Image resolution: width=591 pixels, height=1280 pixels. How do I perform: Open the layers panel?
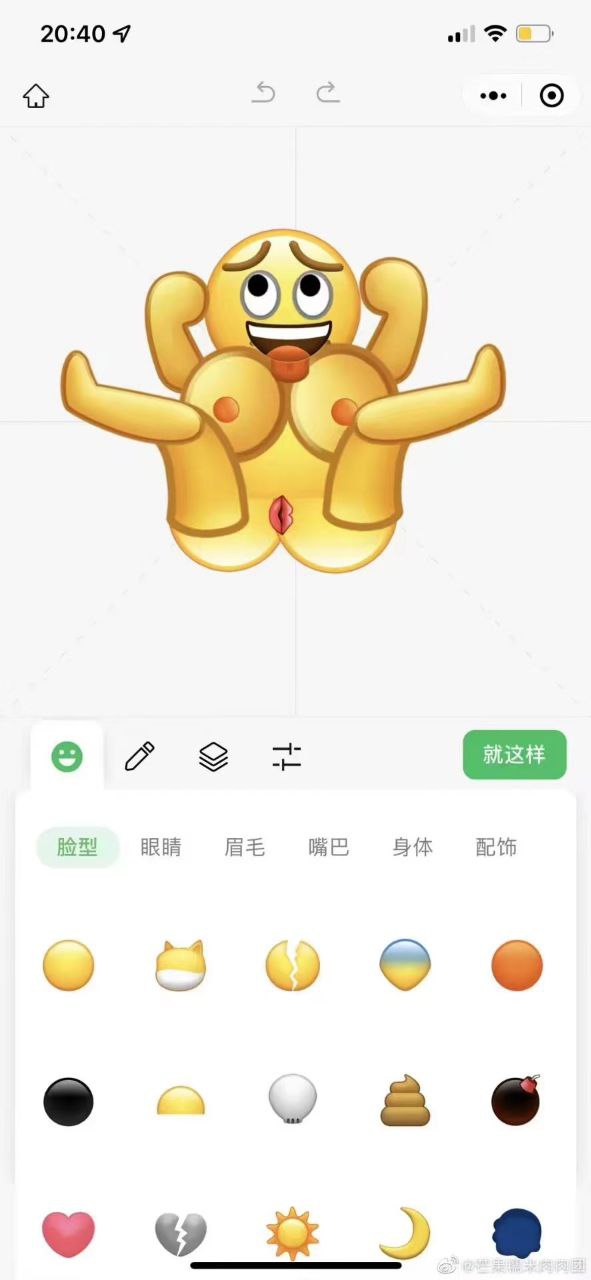point(213,757)
